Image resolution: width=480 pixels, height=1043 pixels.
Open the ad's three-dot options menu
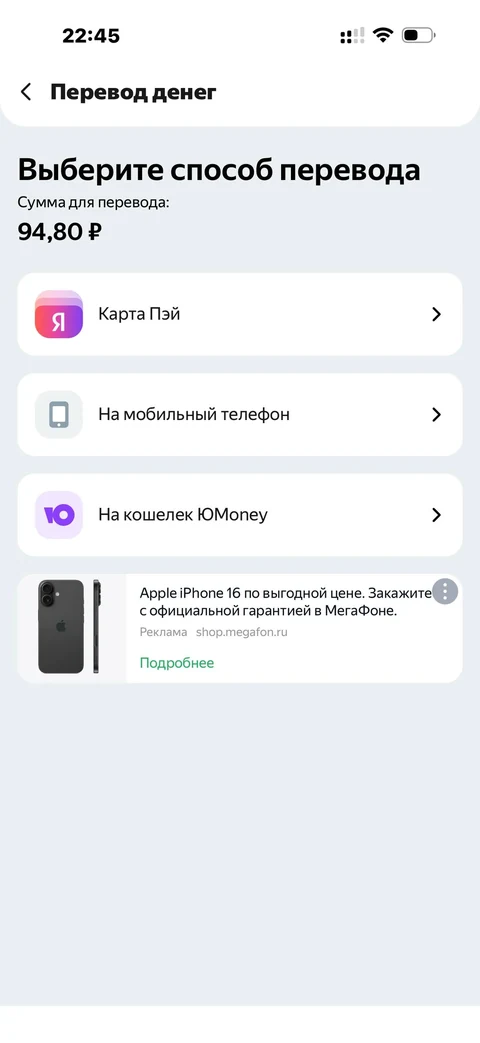pyautogui.click(x=445, y=591)
